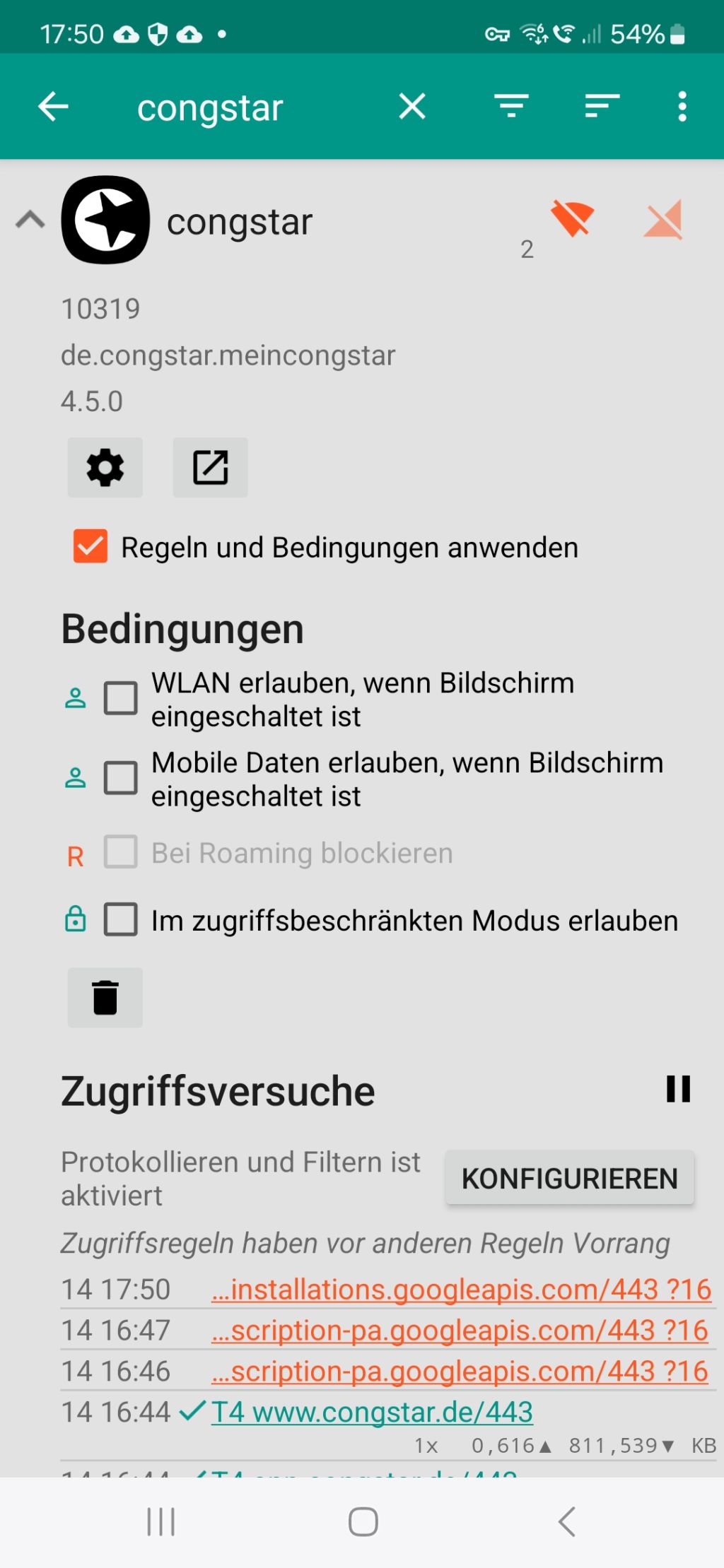
Task: Open congstar app settings gear
Action: point(105,467)
